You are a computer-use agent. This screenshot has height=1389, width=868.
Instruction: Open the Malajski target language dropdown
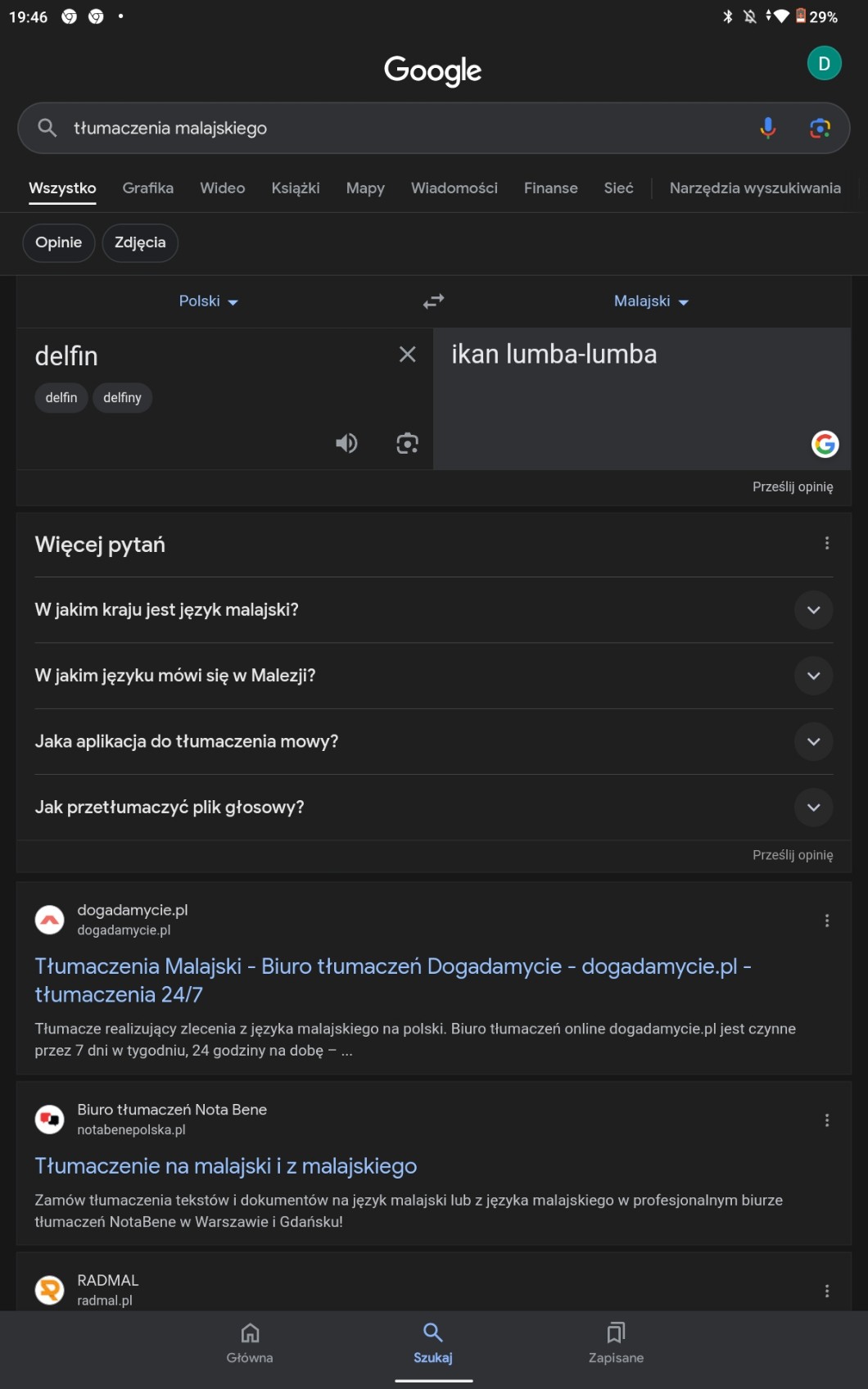[651, 301]
